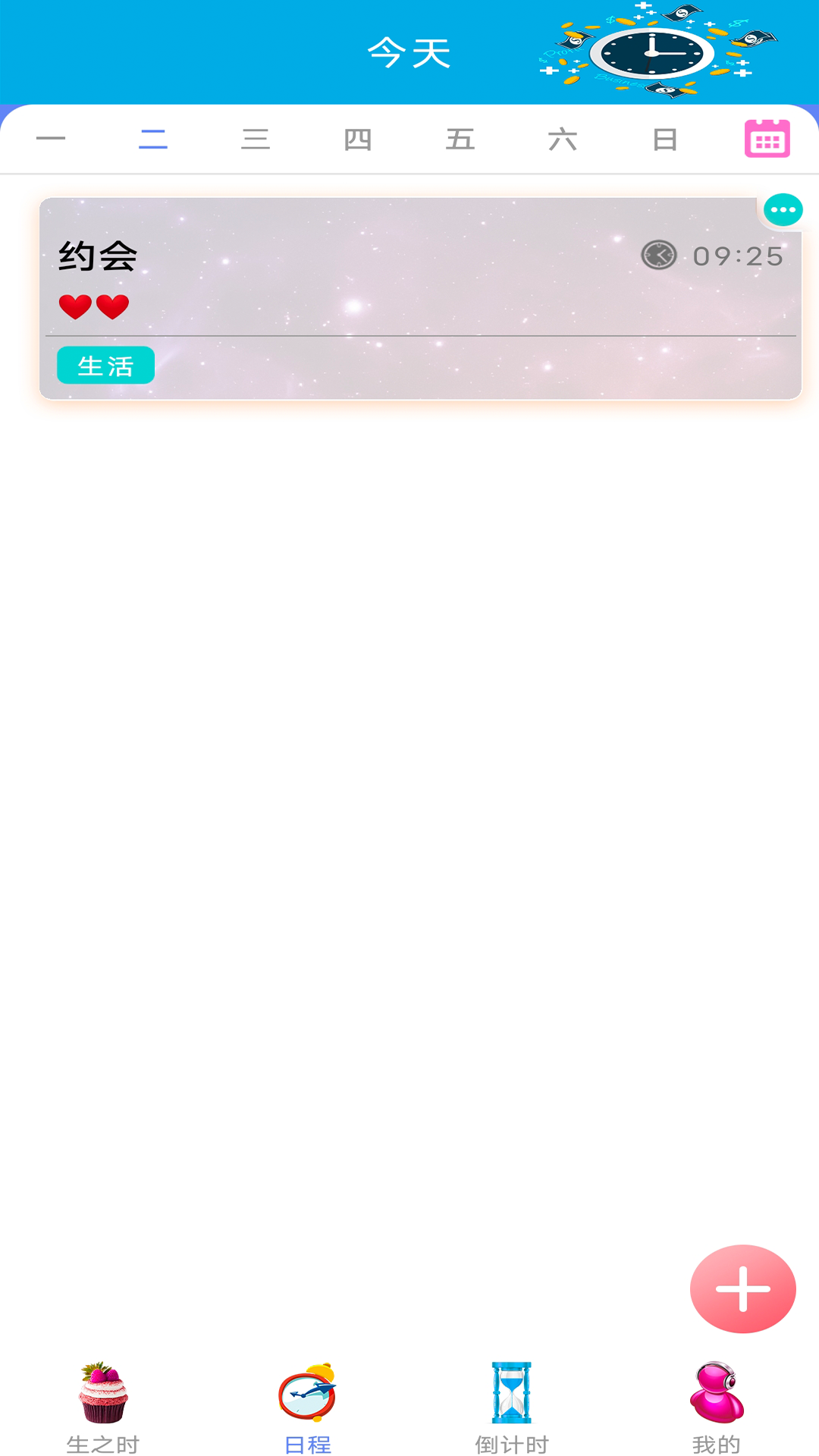Go to 生之时 tab
This screenshot has height=1456, width=819.
(103, 1407)
